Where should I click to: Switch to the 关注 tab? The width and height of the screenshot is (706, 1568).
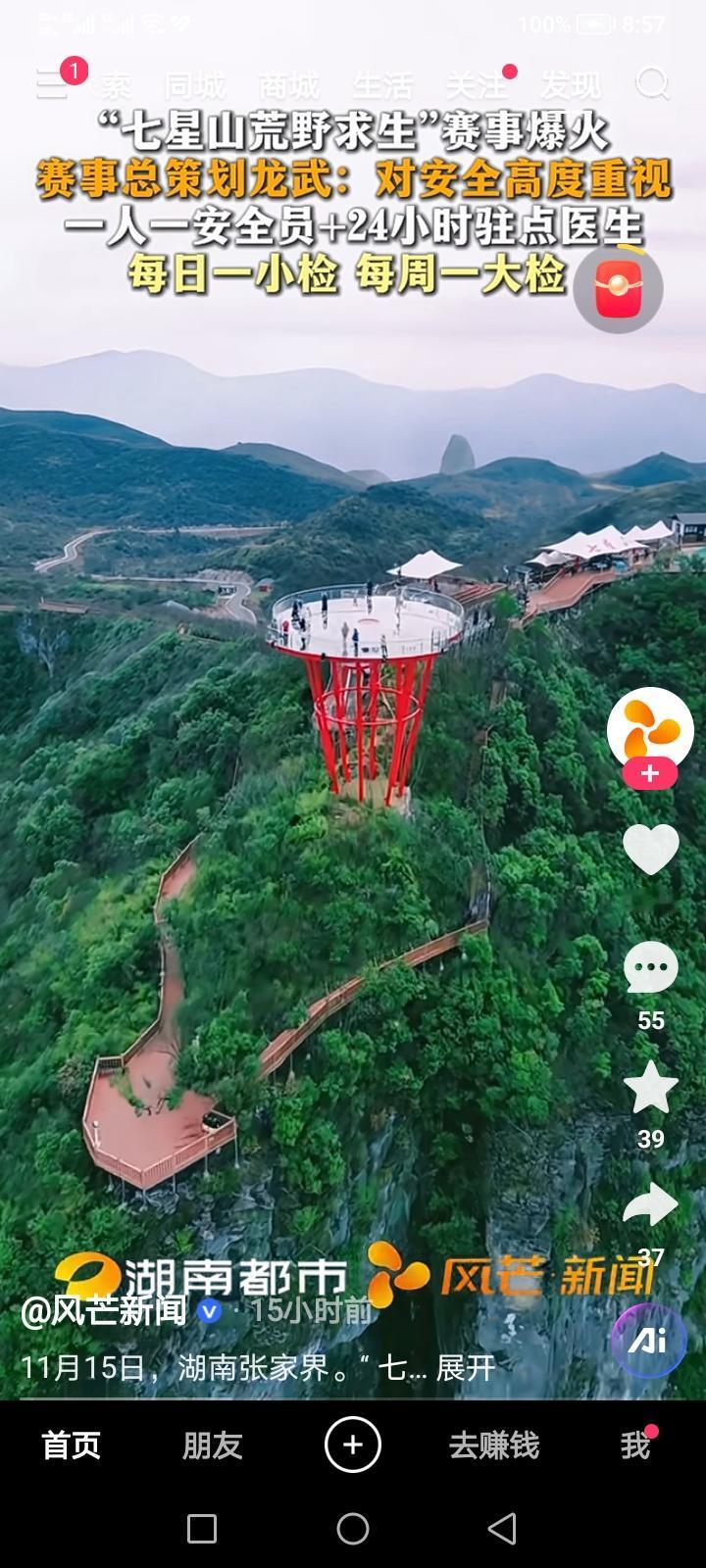click(x=477, y=86)
